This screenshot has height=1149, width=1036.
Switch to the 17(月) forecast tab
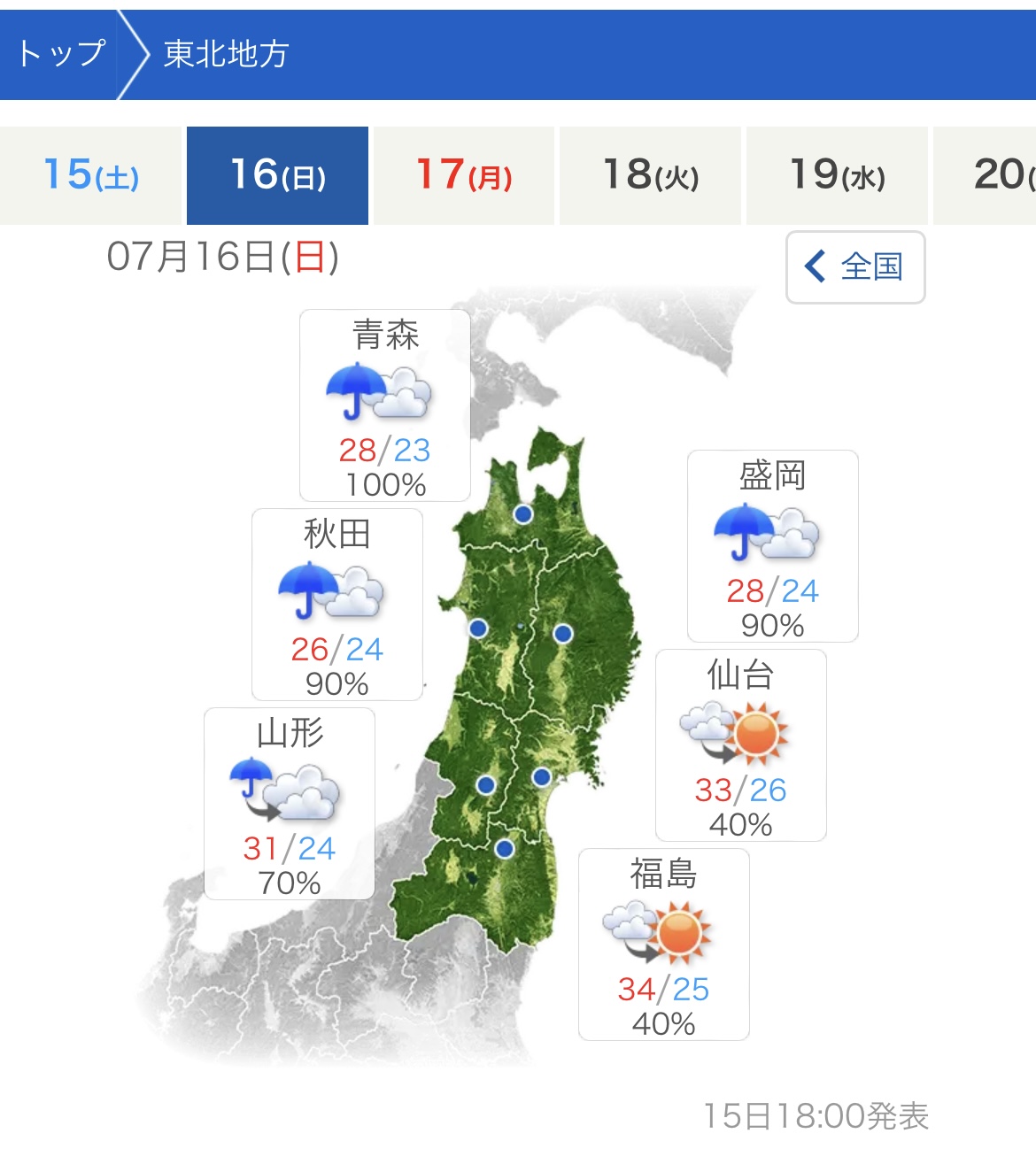[464, 175]
